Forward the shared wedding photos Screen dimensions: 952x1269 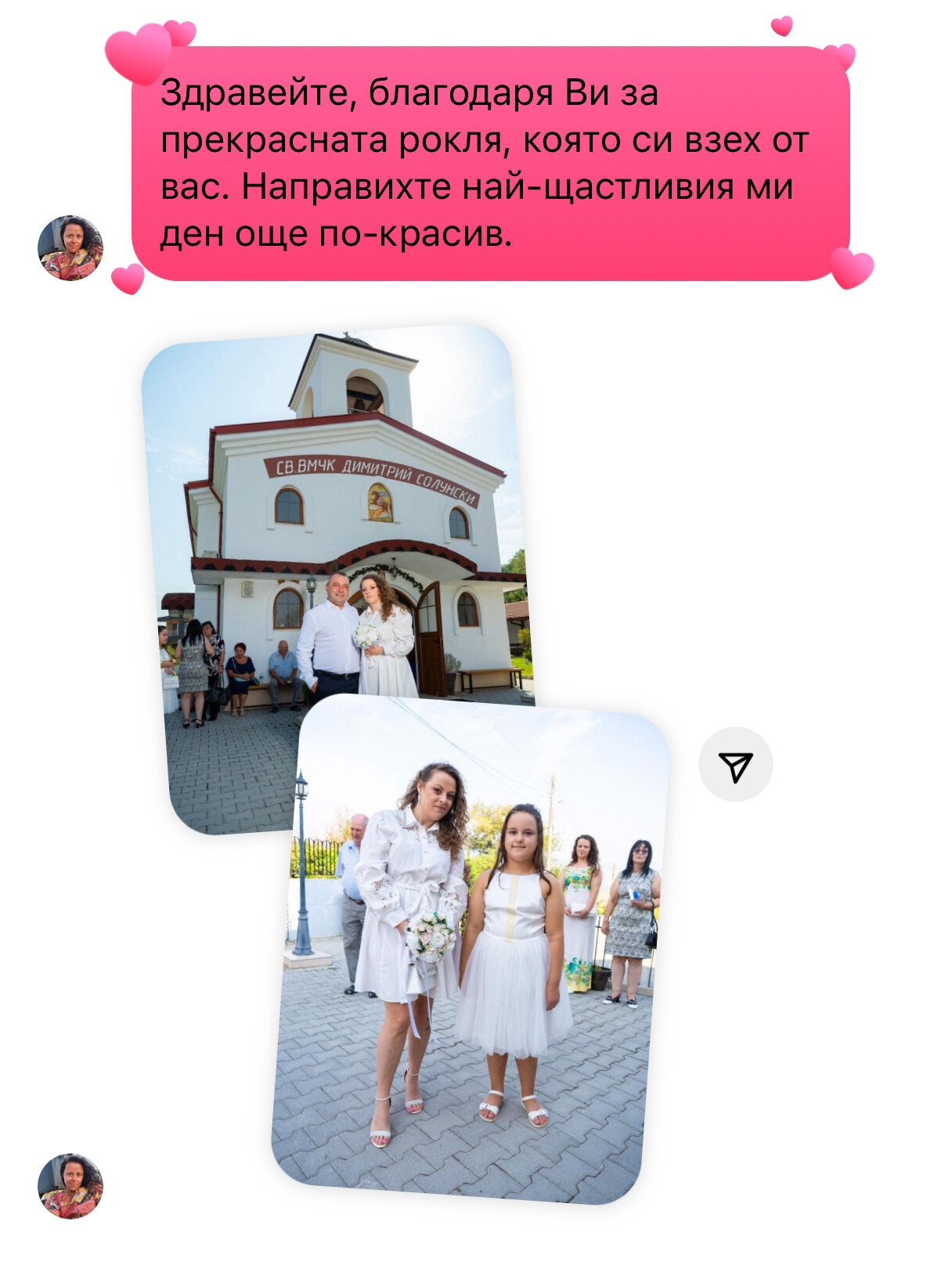tap(734, 764)
